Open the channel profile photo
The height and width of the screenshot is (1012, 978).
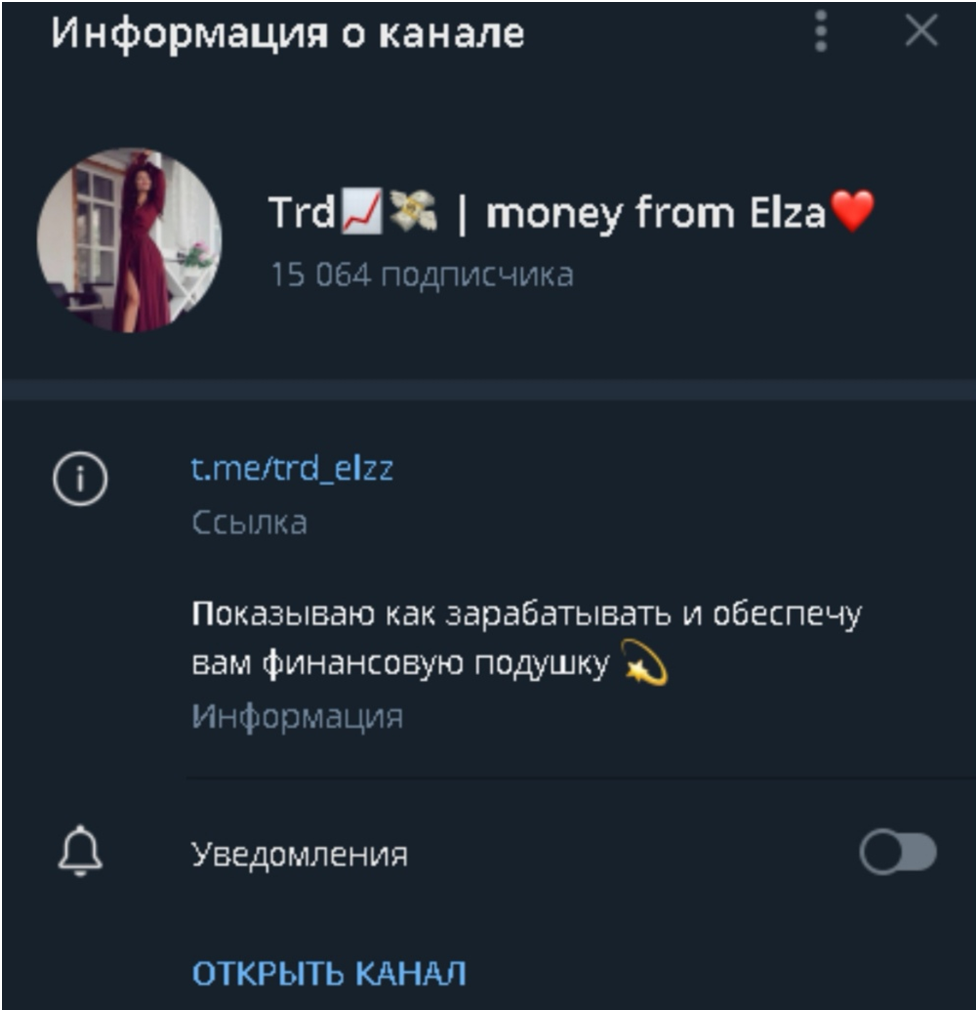coord(129,241)
